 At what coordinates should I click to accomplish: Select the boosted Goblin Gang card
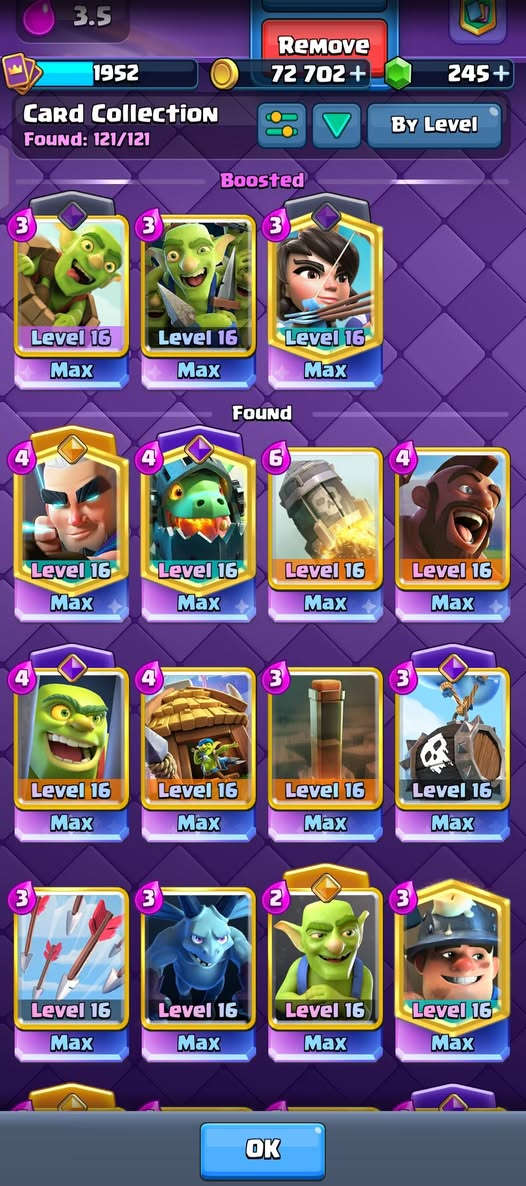click(x=198, y=301)
